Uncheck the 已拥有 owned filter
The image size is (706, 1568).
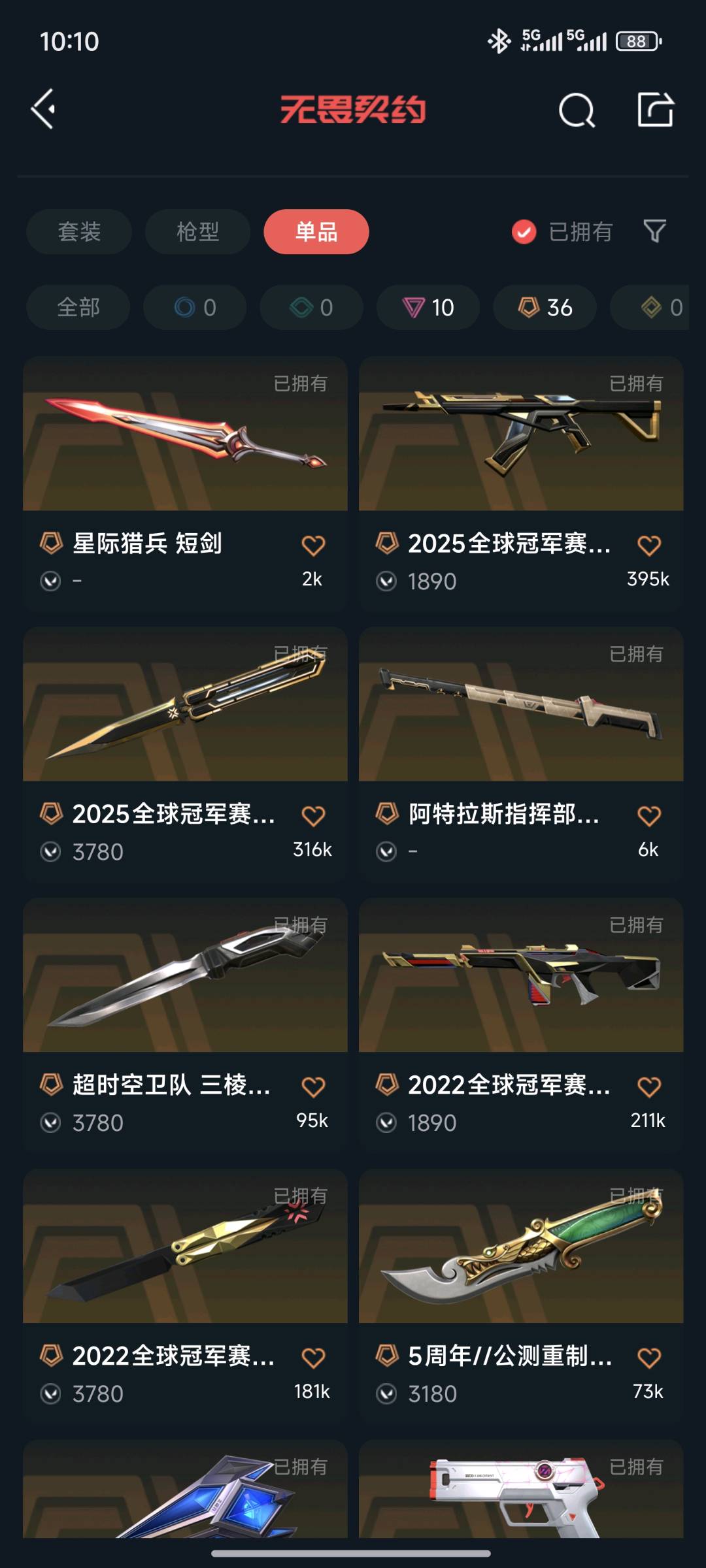coord(524,232)
